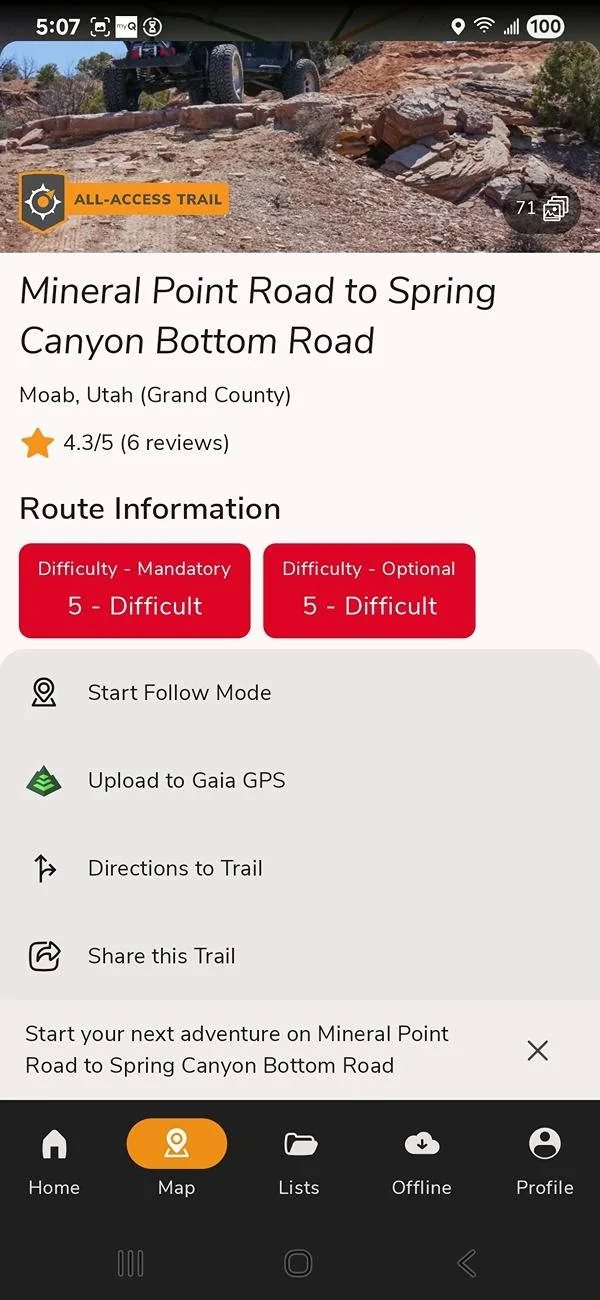Get Directions to Trail
The height and width of the screenshot is (1300, 600).
300,868
